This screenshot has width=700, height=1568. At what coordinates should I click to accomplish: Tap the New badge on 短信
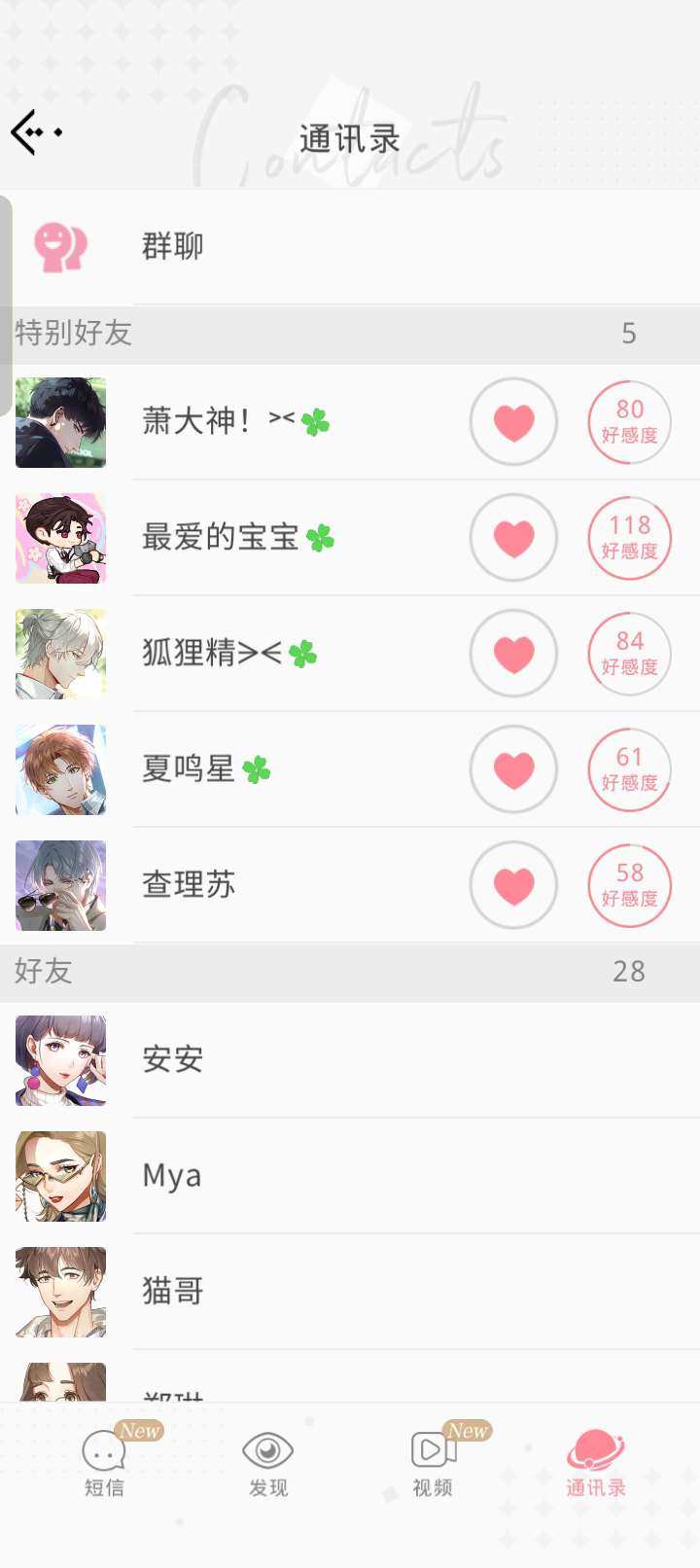(x=139, y=1430)
